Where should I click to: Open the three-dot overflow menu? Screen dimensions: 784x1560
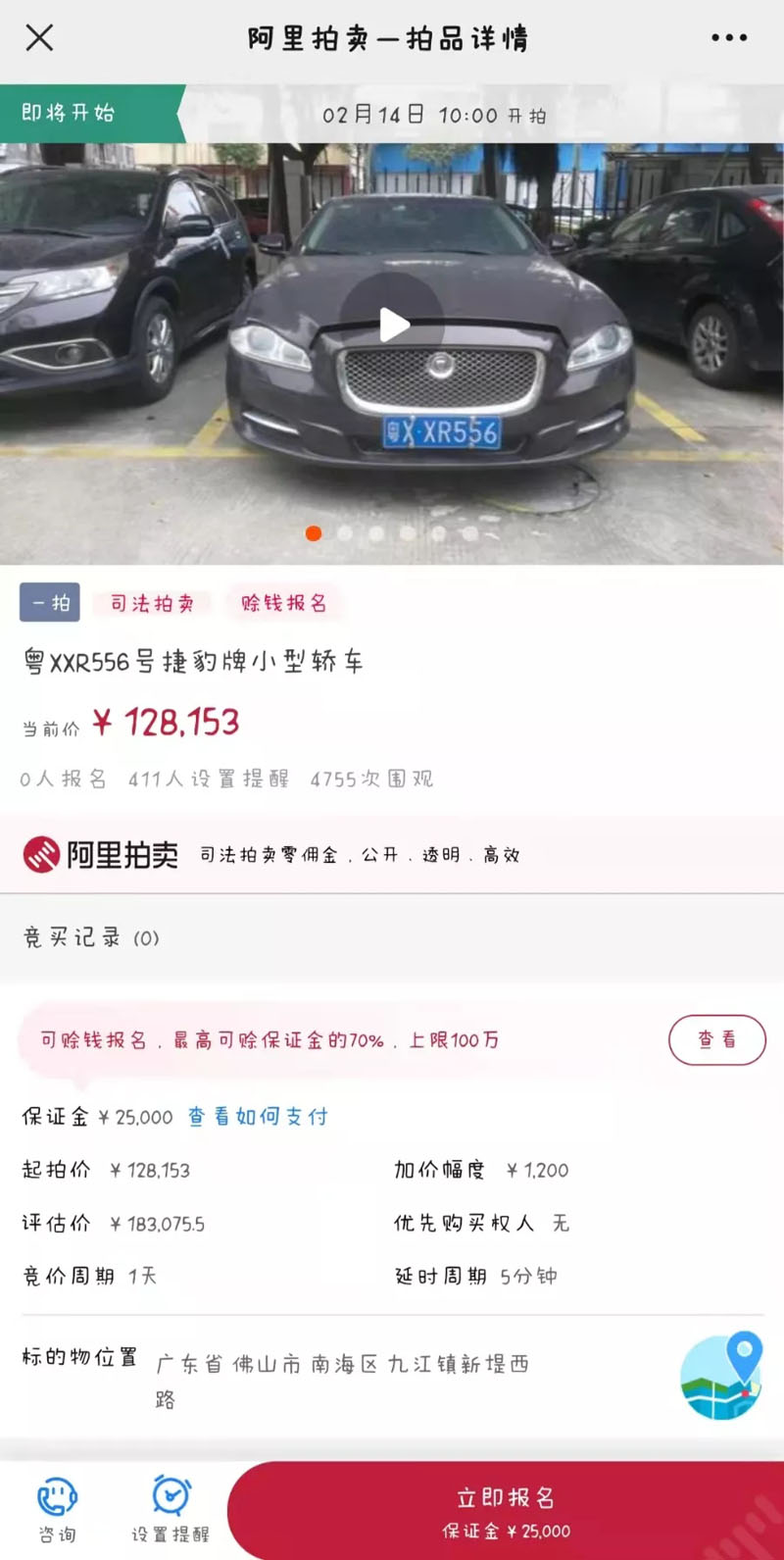[729, 38]
